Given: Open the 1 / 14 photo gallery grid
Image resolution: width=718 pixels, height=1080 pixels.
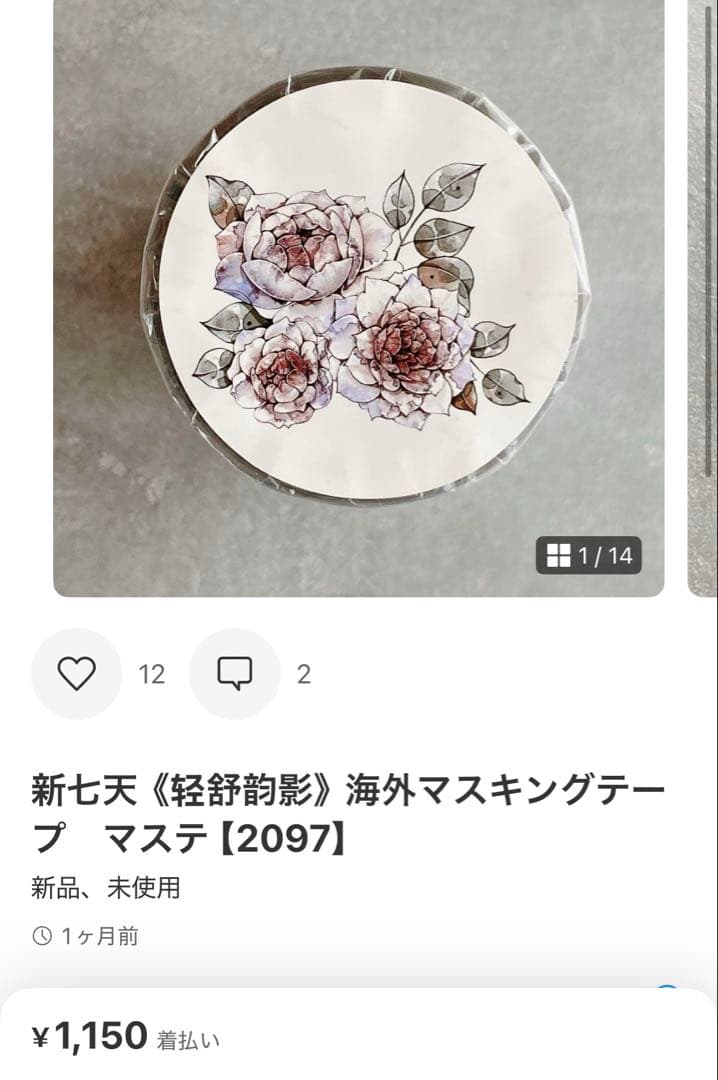Looking at the screenshot, I should (588, 556).
